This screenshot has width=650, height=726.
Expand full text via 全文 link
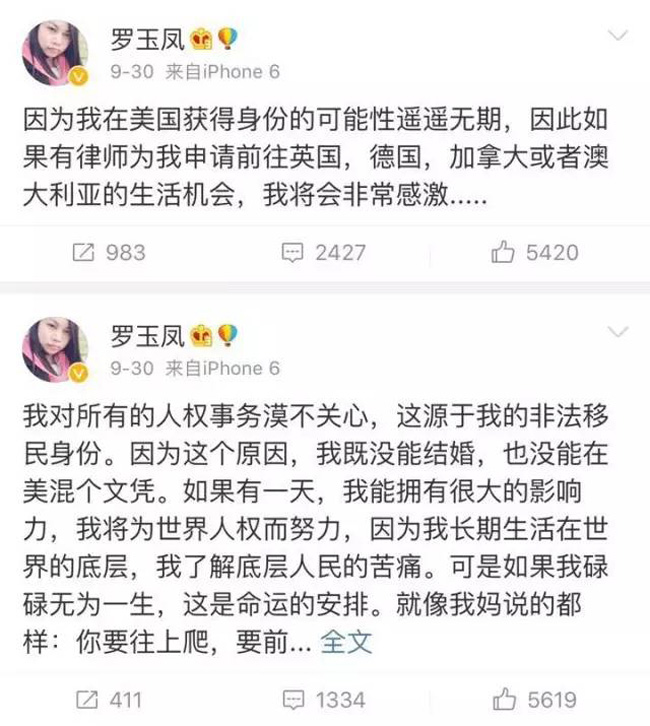click(346, 641)
